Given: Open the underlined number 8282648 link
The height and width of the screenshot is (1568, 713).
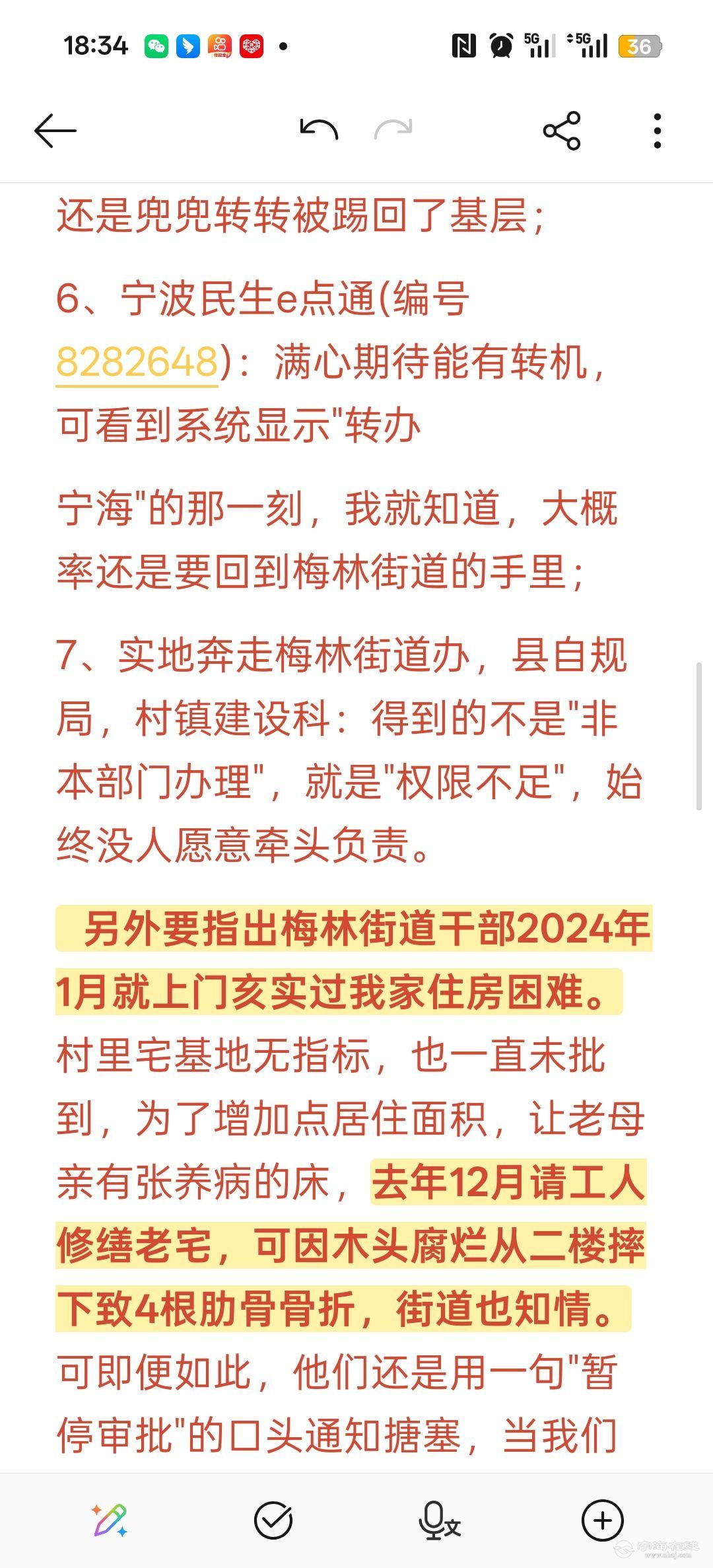Looking at the screenshot, I should point(137,362).
